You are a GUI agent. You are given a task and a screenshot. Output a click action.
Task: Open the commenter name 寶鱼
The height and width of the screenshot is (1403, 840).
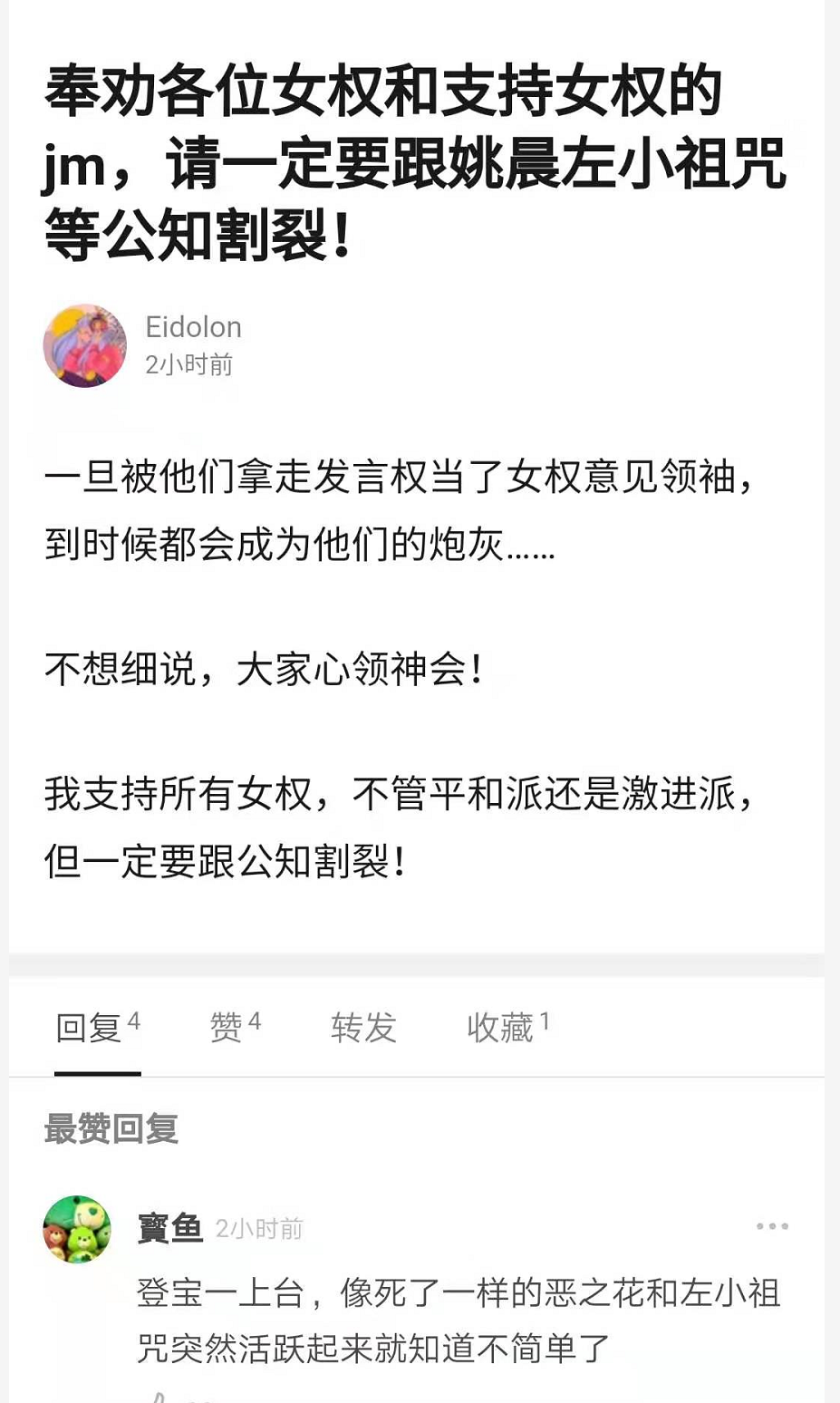coord(169,1228)
